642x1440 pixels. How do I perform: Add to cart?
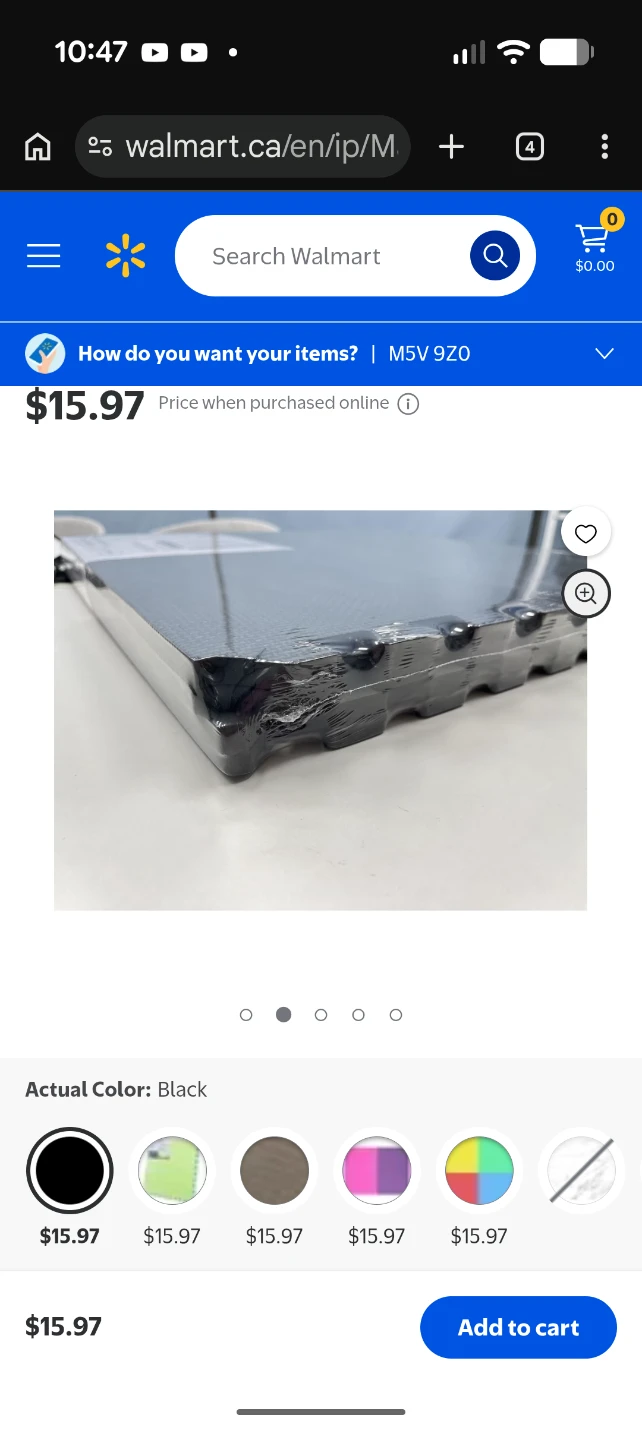coord(518,1327)
